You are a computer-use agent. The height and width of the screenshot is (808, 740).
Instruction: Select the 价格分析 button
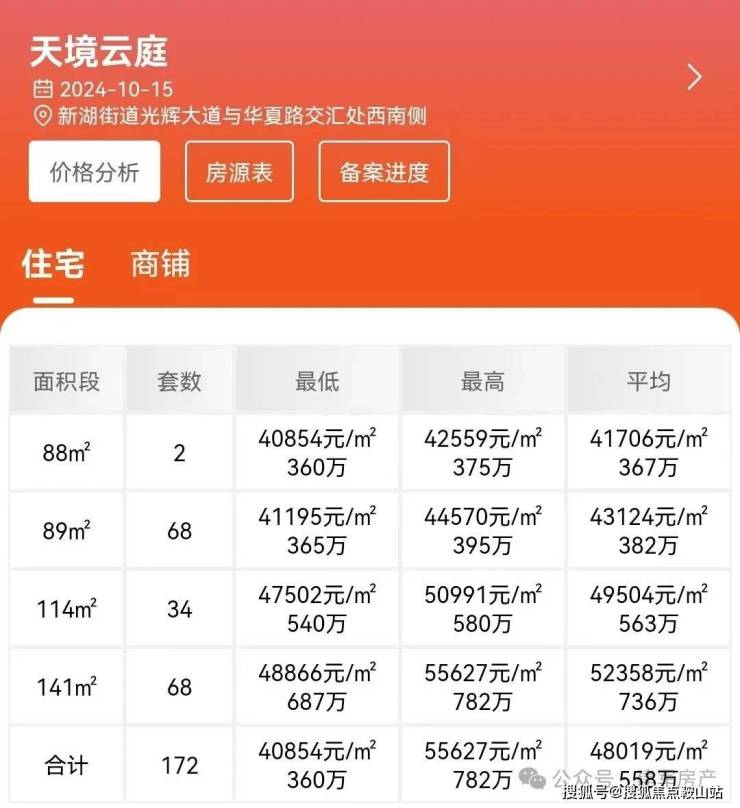[x=95, y=172]
